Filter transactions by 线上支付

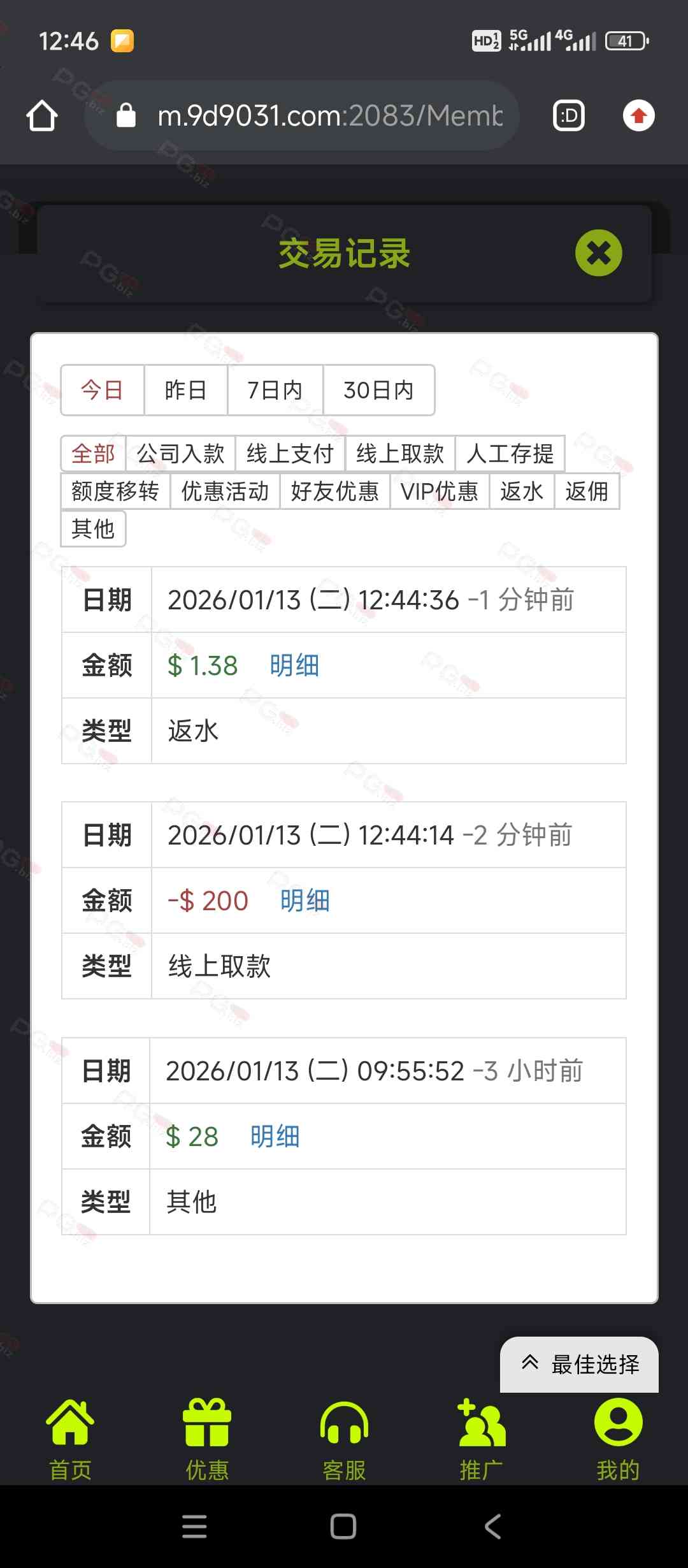290,454
